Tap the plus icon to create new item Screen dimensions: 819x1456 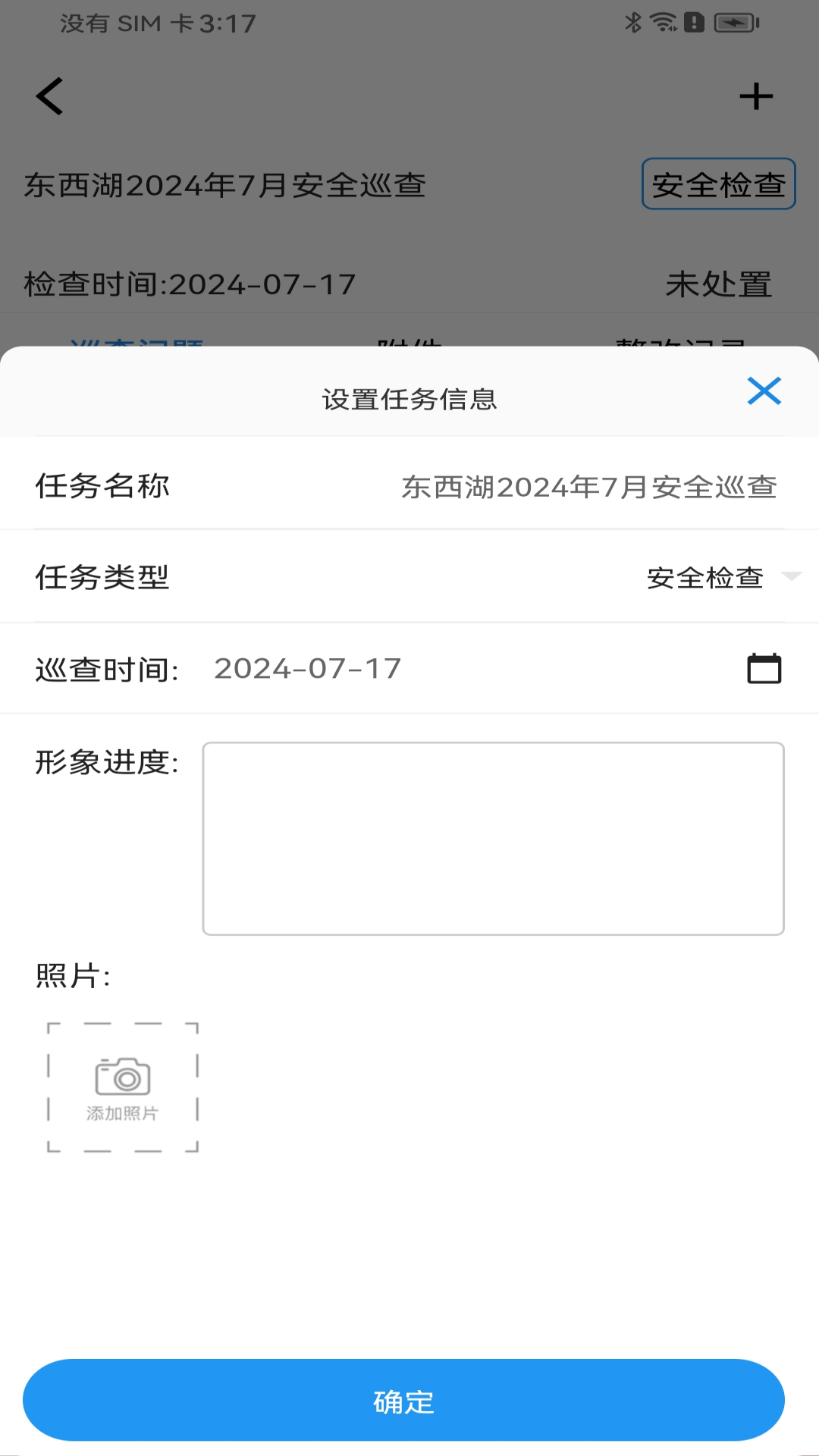(x=756, y=96)
